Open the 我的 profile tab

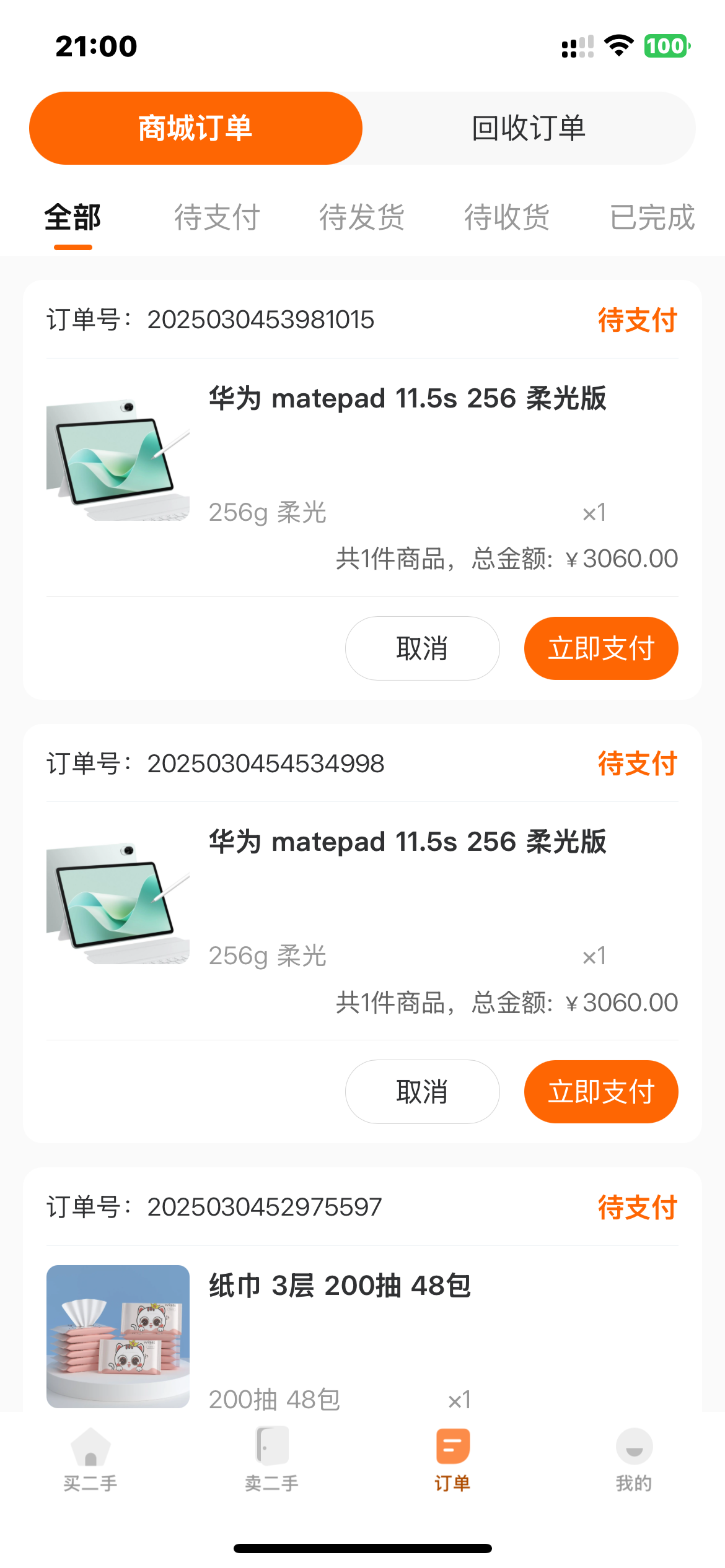coord(634,1458)
